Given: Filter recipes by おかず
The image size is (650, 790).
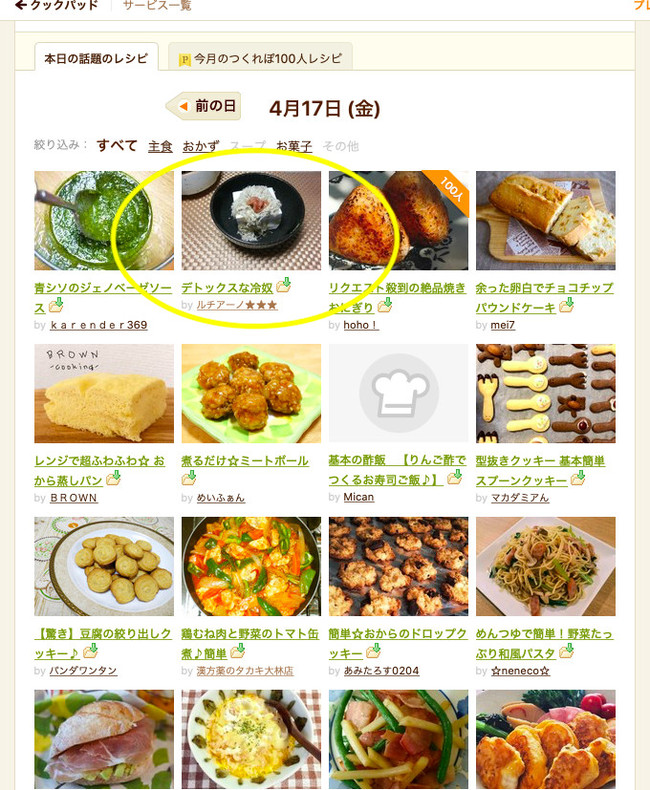Looking at the screenshot, I should pos(201,147).
